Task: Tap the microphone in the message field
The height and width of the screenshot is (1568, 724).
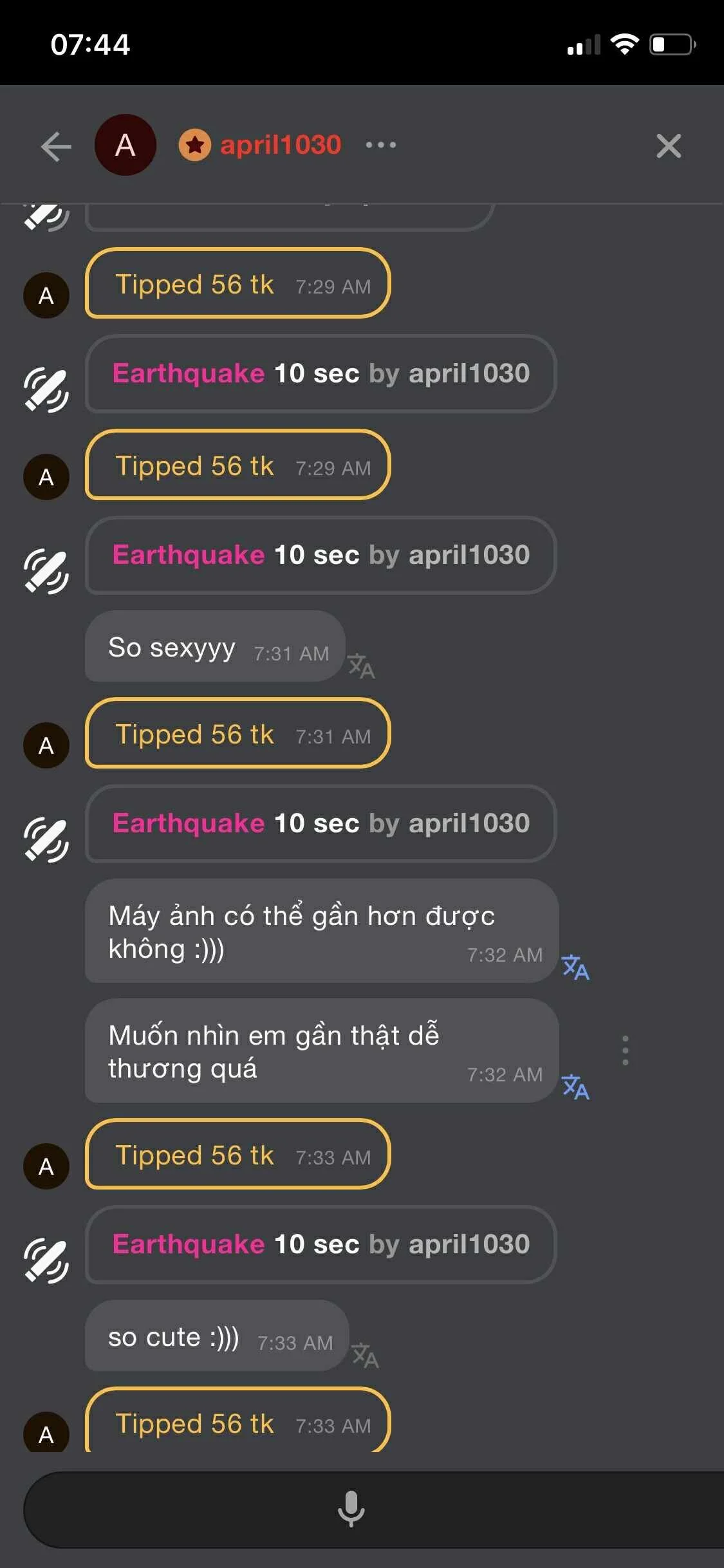Action: 351,1509
